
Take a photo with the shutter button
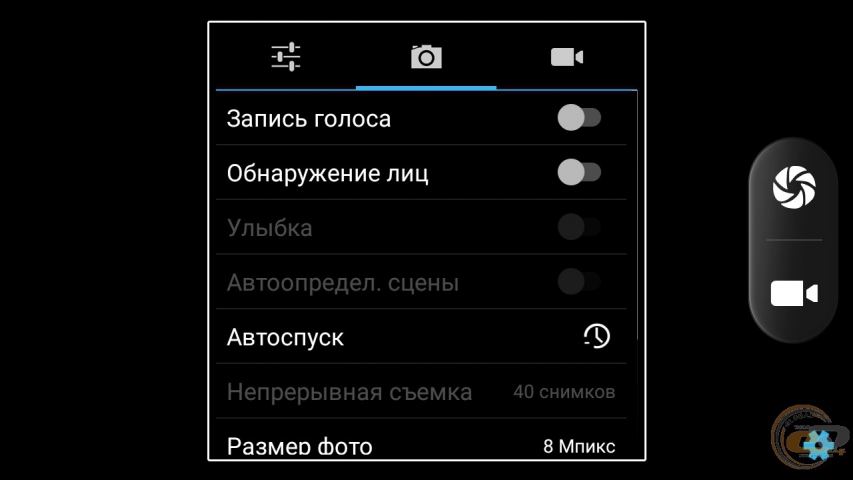coord(794,187)
